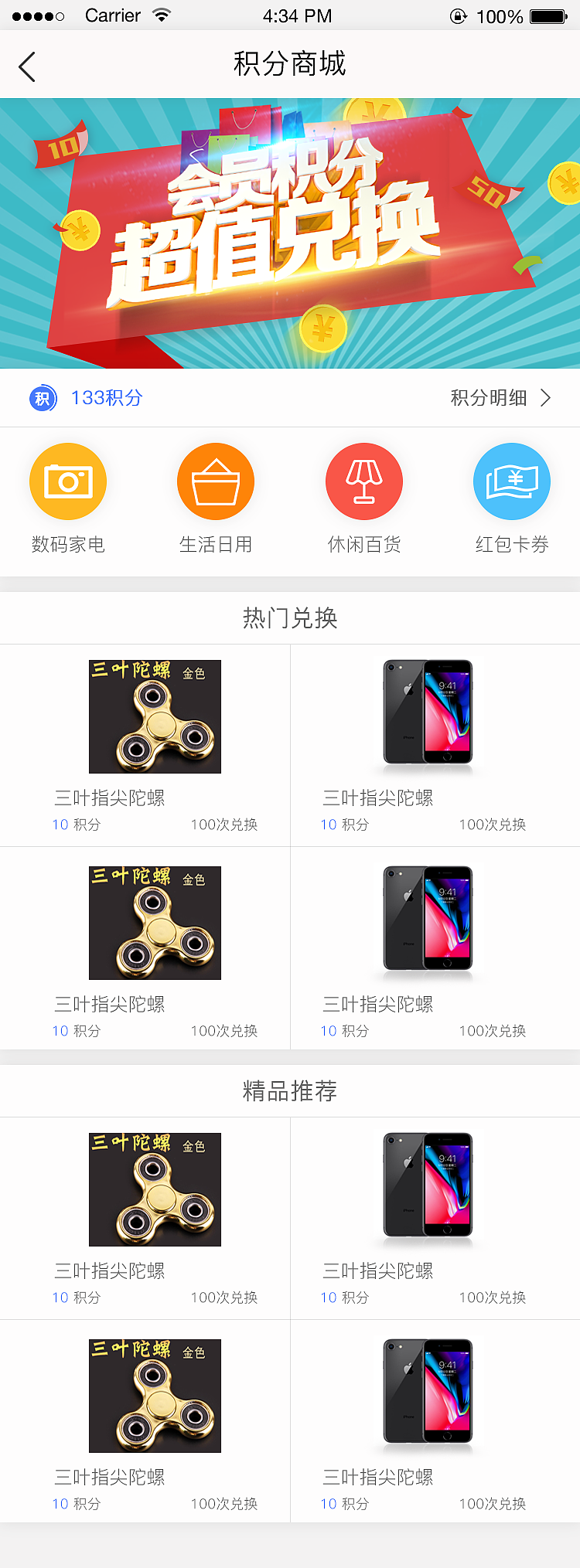The image size is (580, 1568).
Task: Tap the Wi-Fi icon in status bar
Action: pos(162,15)
